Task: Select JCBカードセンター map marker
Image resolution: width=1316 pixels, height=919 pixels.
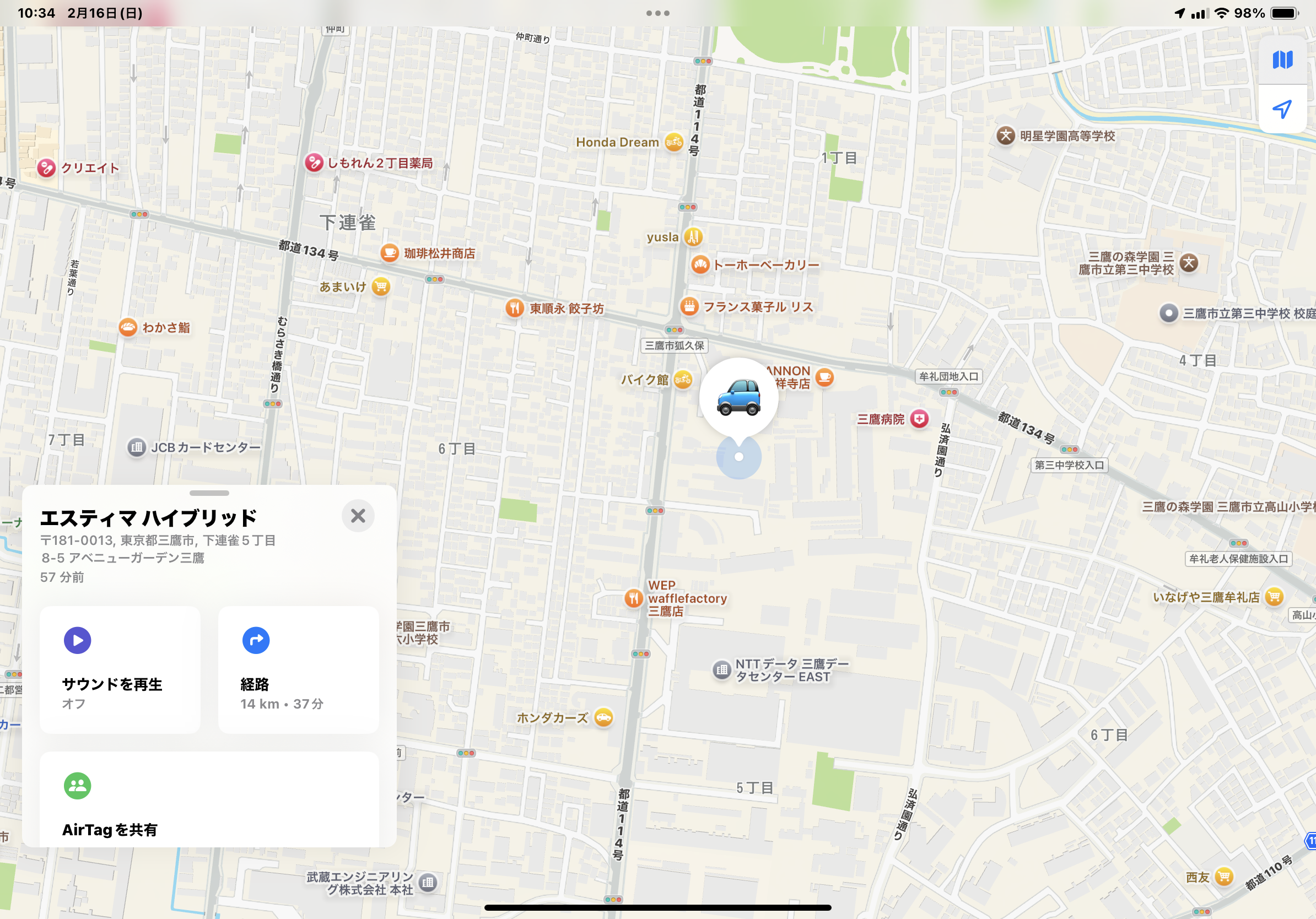Action: [137, 447]
